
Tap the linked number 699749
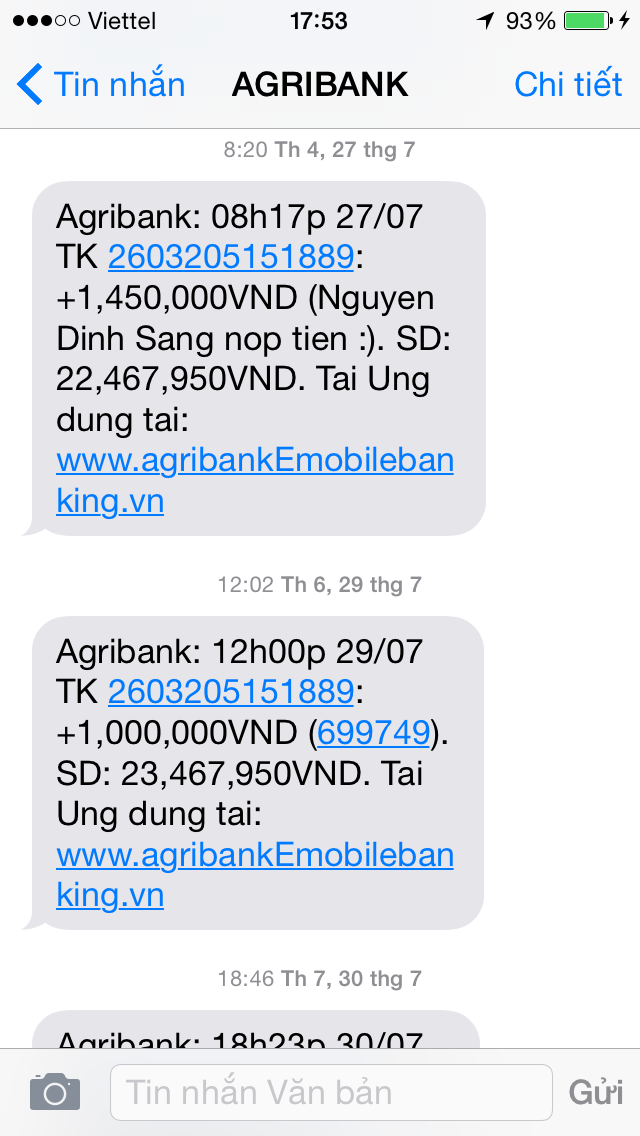tap(374, 734)
